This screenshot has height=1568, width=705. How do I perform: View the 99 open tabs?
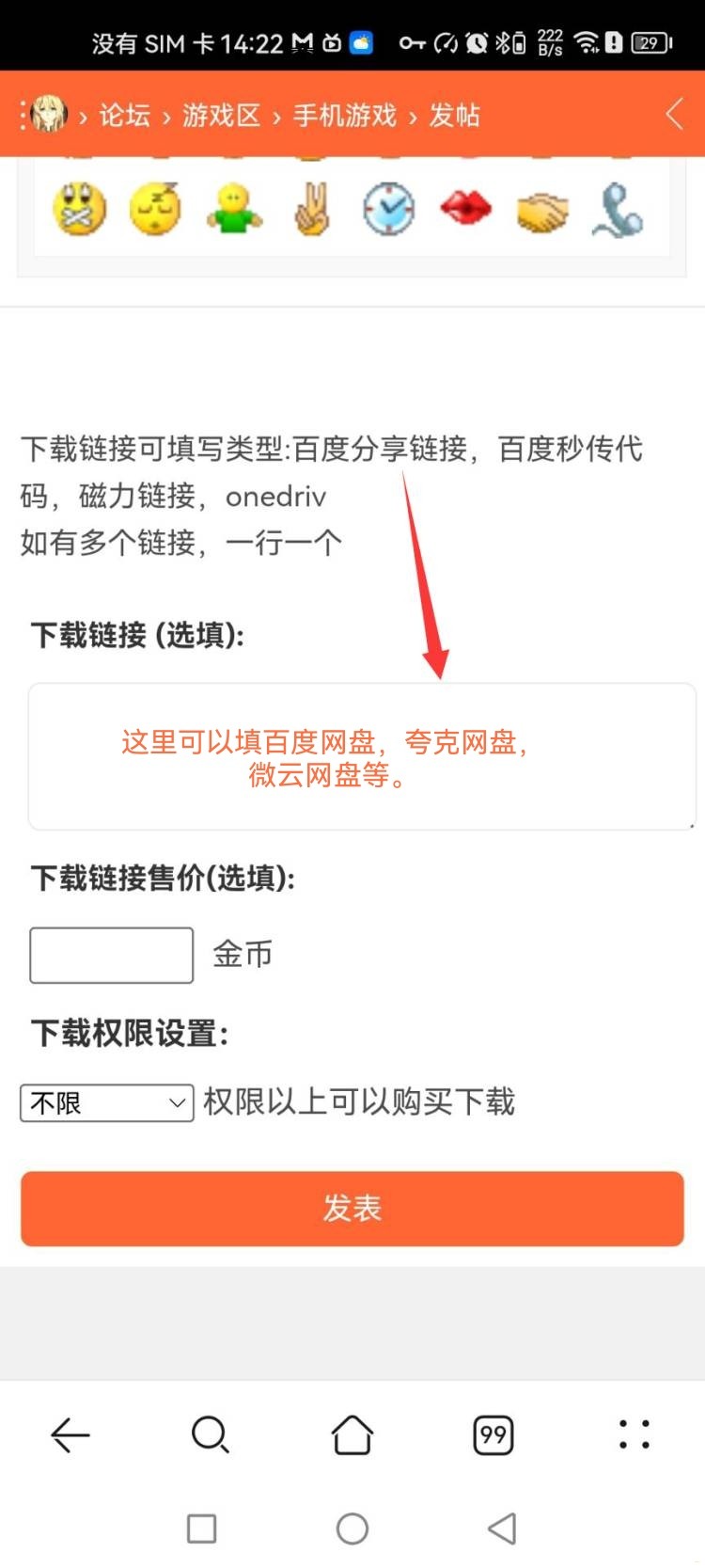493,1434
